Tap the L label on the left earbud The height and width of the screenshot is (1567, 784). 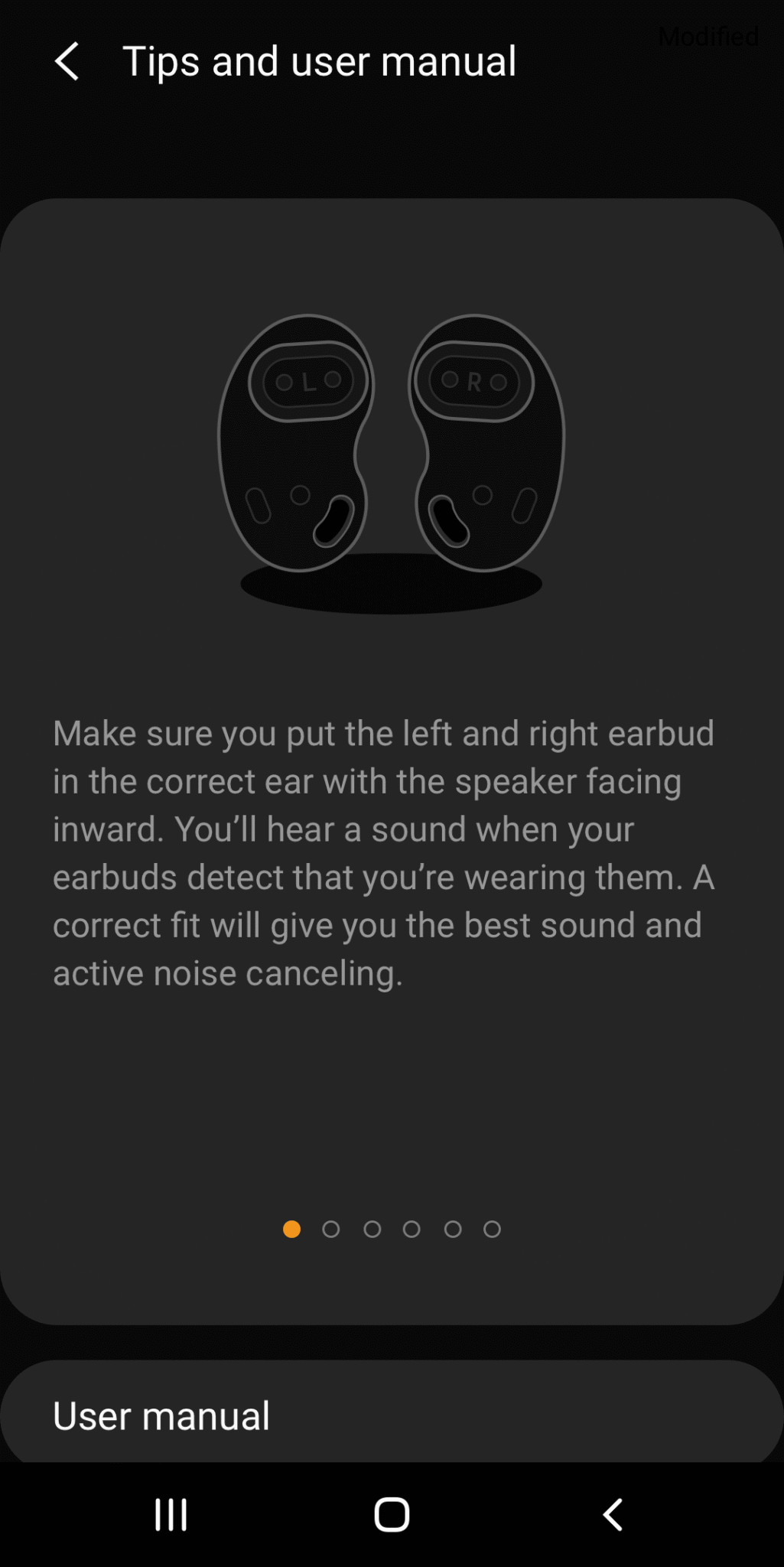coord(308,381)
